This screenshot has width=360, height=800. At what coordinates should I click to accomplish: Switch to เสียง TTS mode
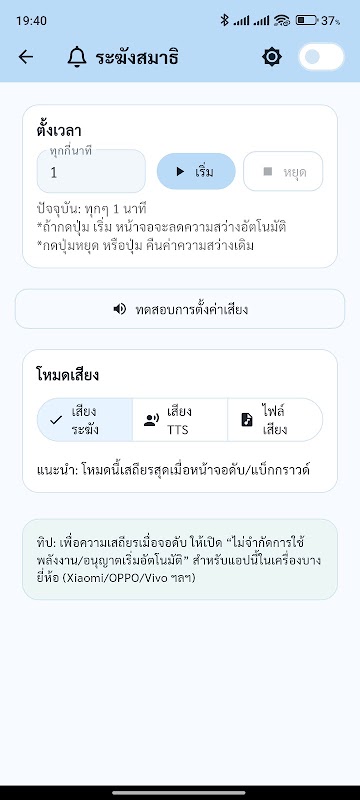pos(180,420)
